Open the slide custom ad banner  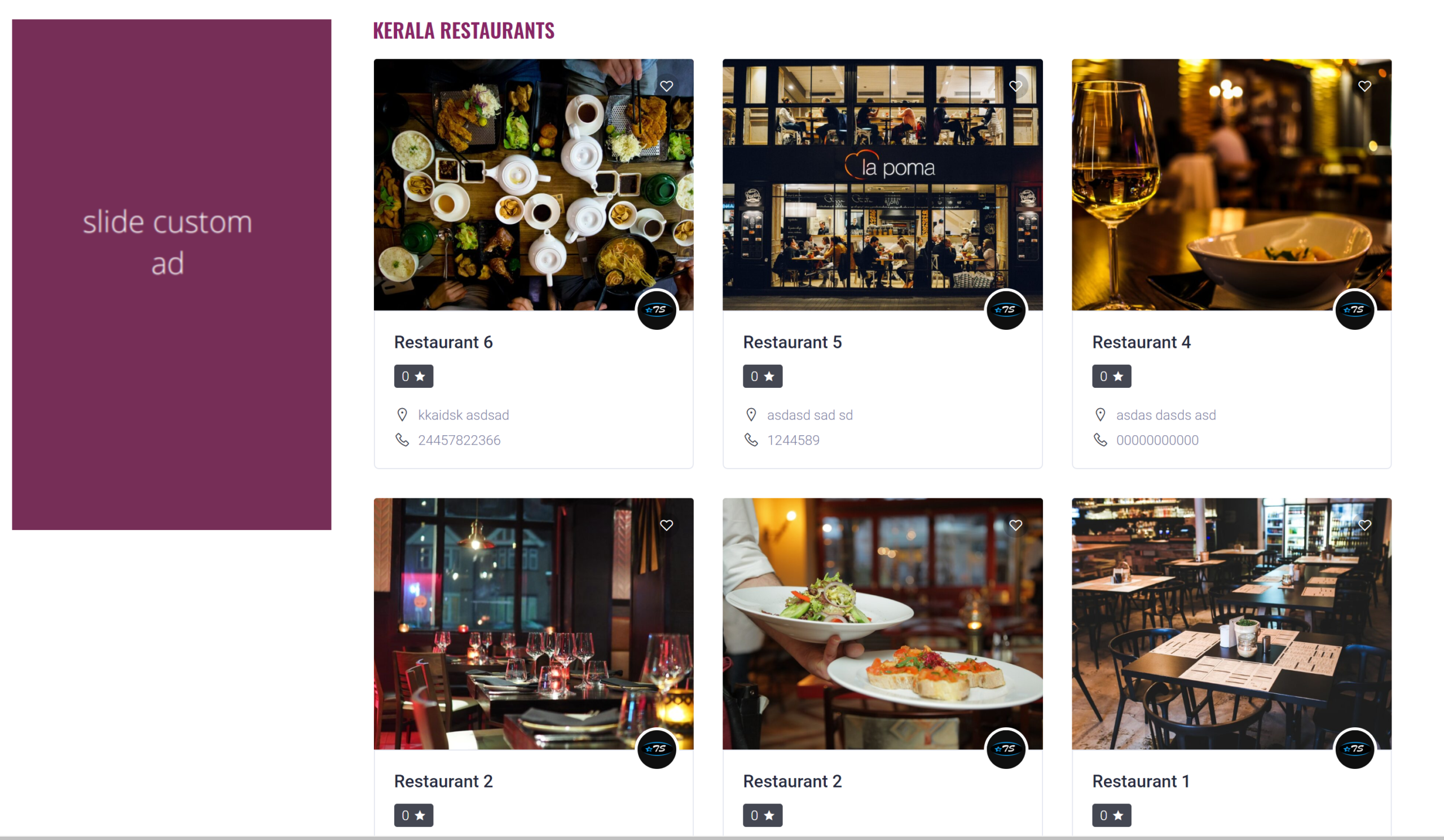click(171, 275)
